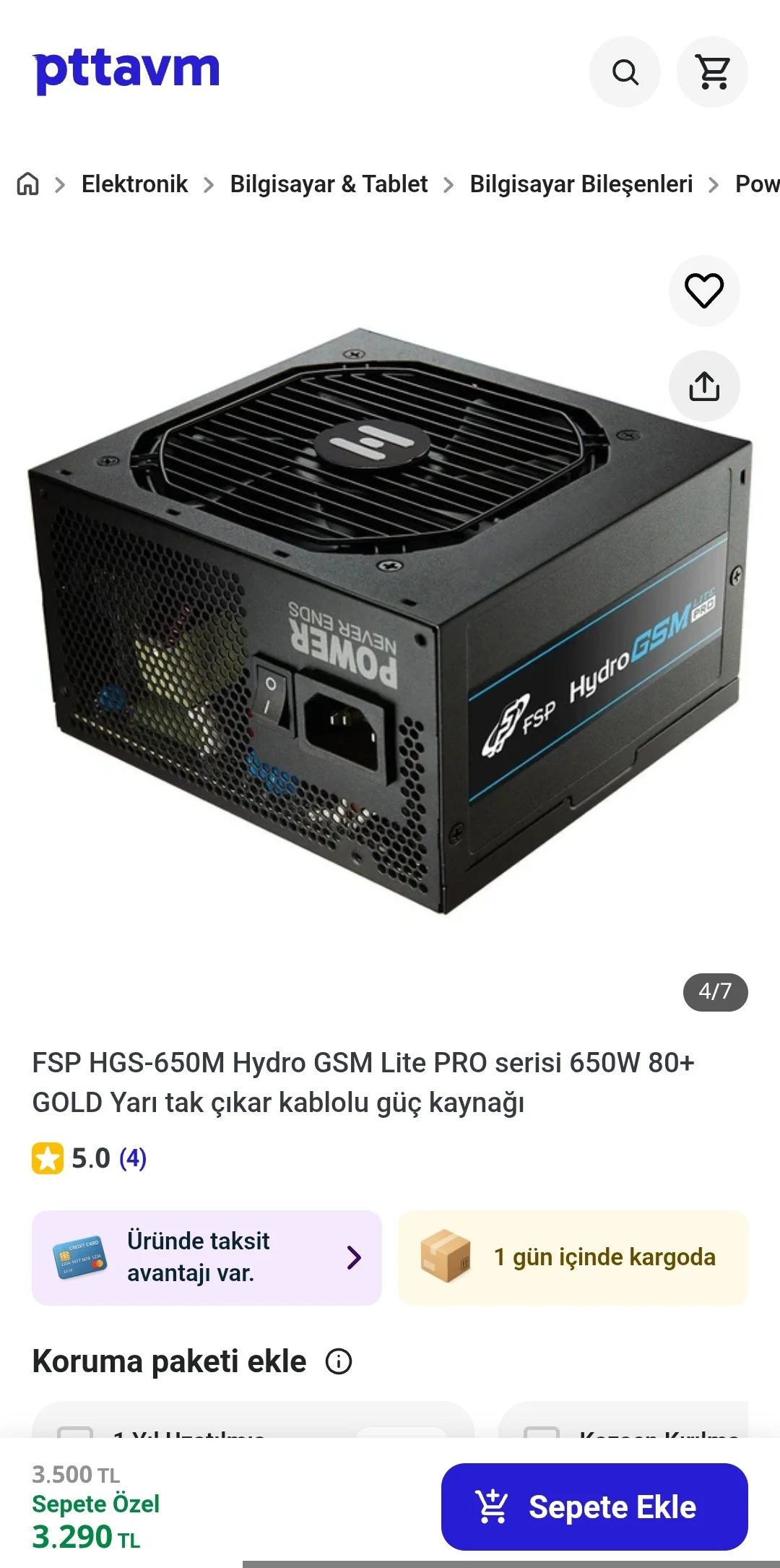Open the Elektronik breadcrumb
Screen dimensions: 780x1568
pos(134,184)
